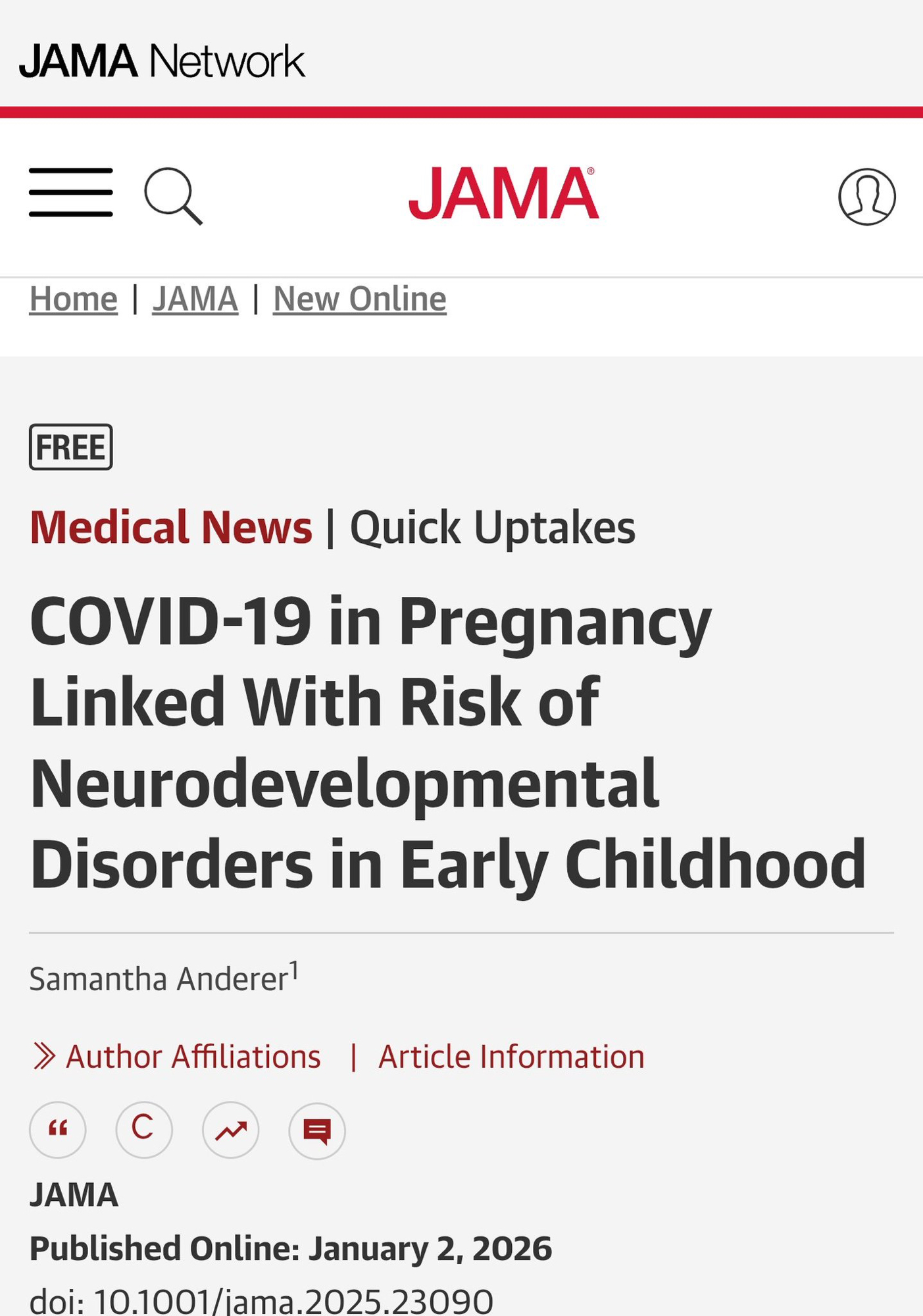Screen dimensions: 923x1316
Task: Open the comments icon
Action: click(316, 1130)
